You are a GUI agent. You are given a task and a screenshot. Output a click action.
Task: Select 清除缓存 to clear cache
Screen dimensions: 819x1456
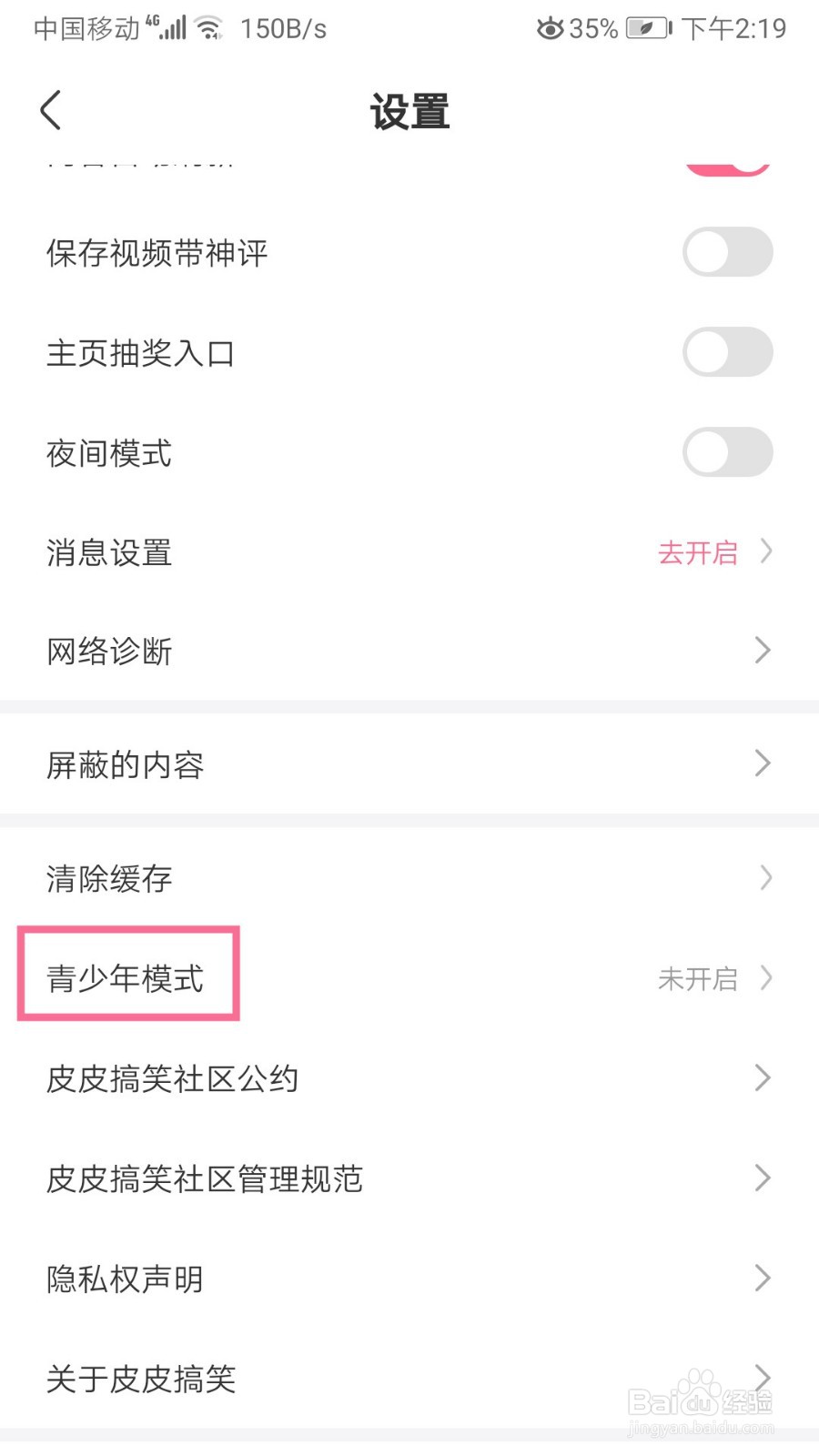(x=409, y=877)
